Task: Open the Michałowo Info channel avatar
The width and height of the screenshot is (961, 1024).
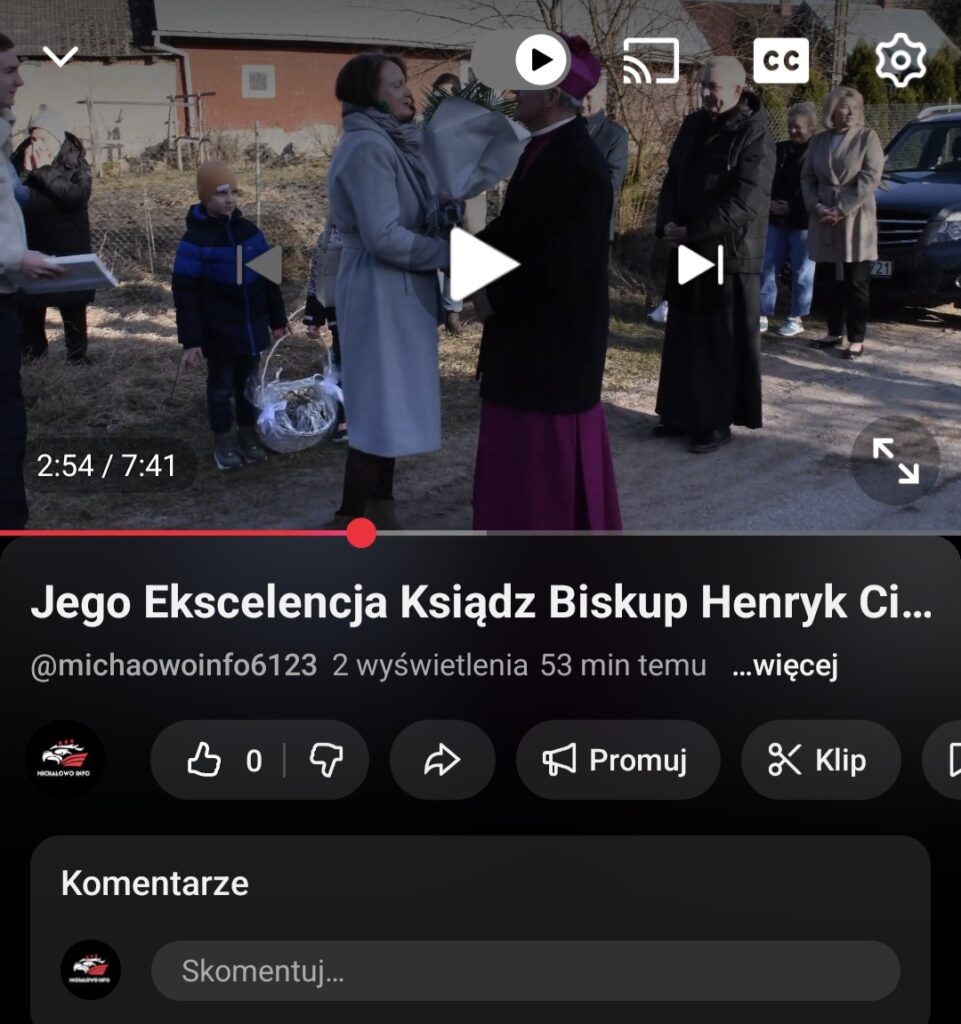Action: click(65, 760)
